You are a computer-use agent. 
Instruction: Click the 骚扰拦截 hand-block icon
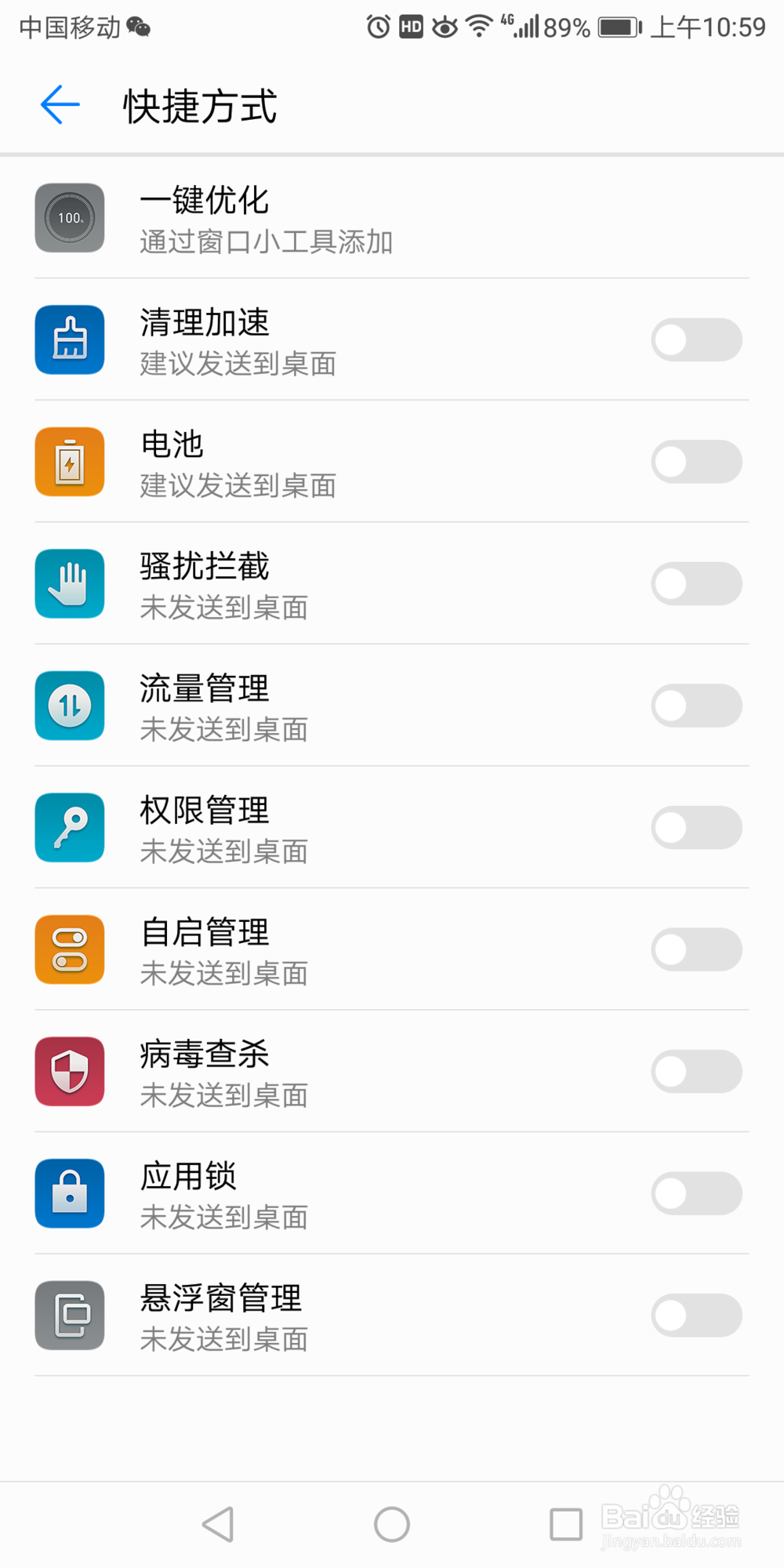[x=69, y=583]
